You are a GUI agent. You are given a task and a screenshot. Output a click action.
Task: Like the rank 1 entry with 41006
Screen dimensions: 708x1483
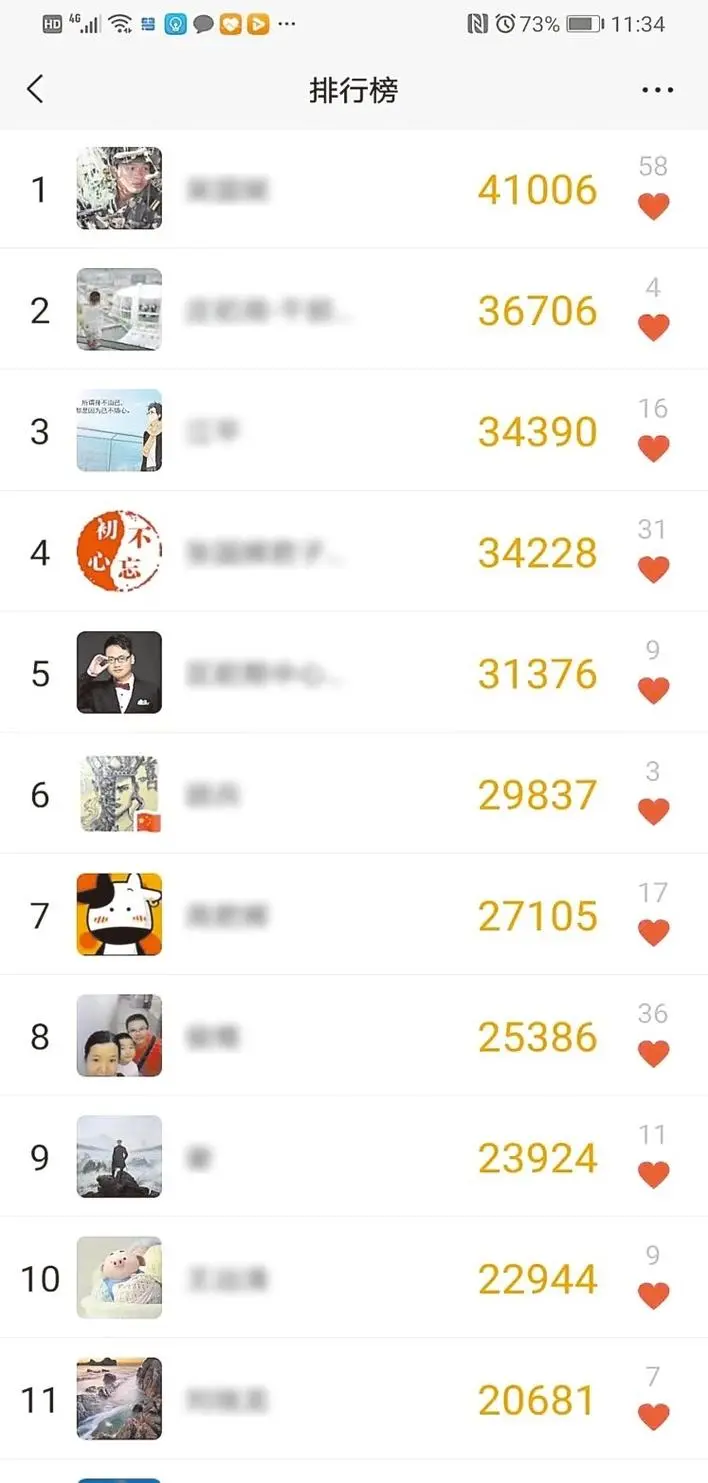click(653, 207)
